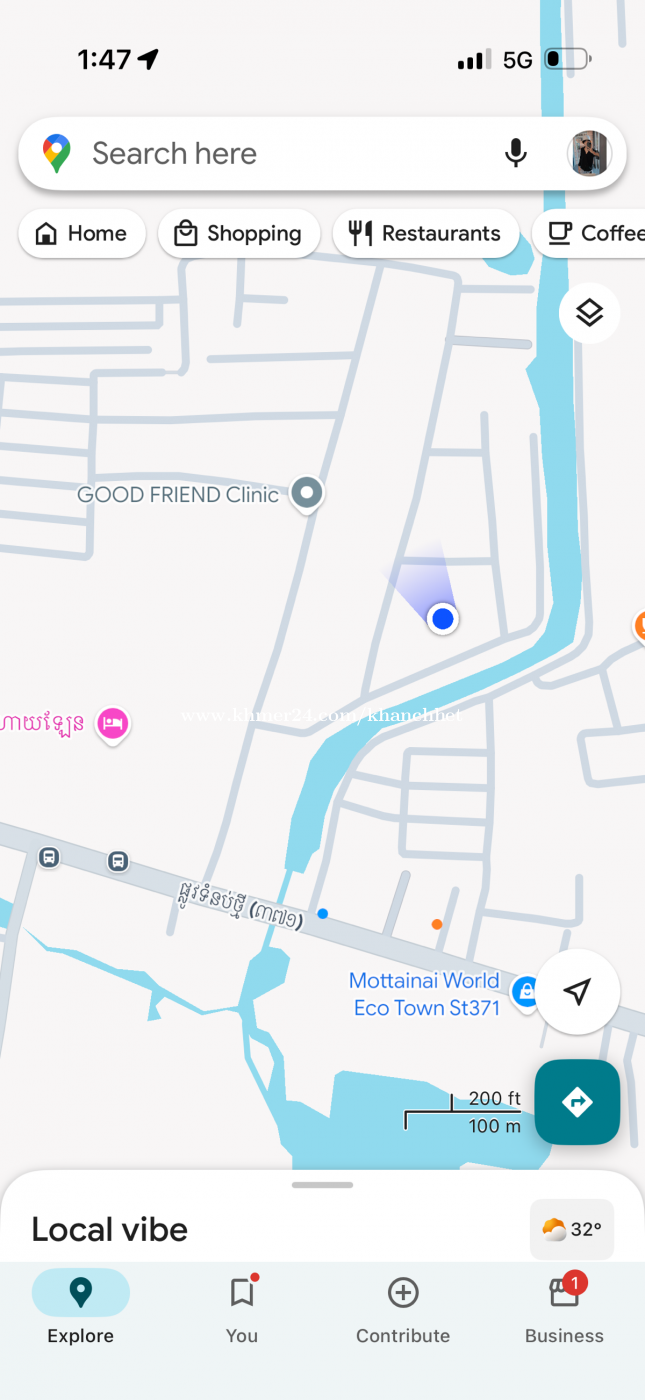Check the 32° weather badge
The width and height of the screenshot is (645, 1400).
(572, 1229)
